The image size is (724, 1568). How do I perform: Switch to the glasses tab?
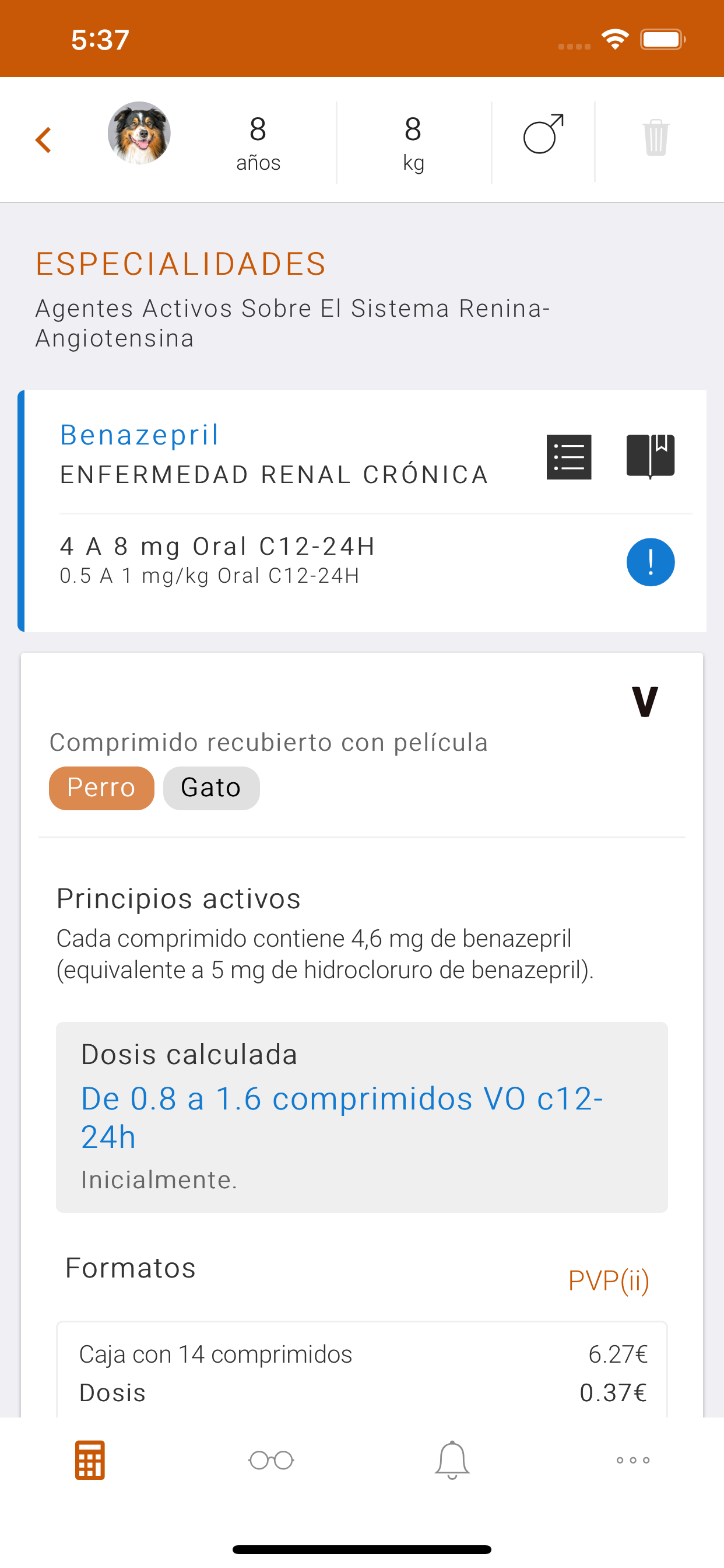click(271, 1459)
